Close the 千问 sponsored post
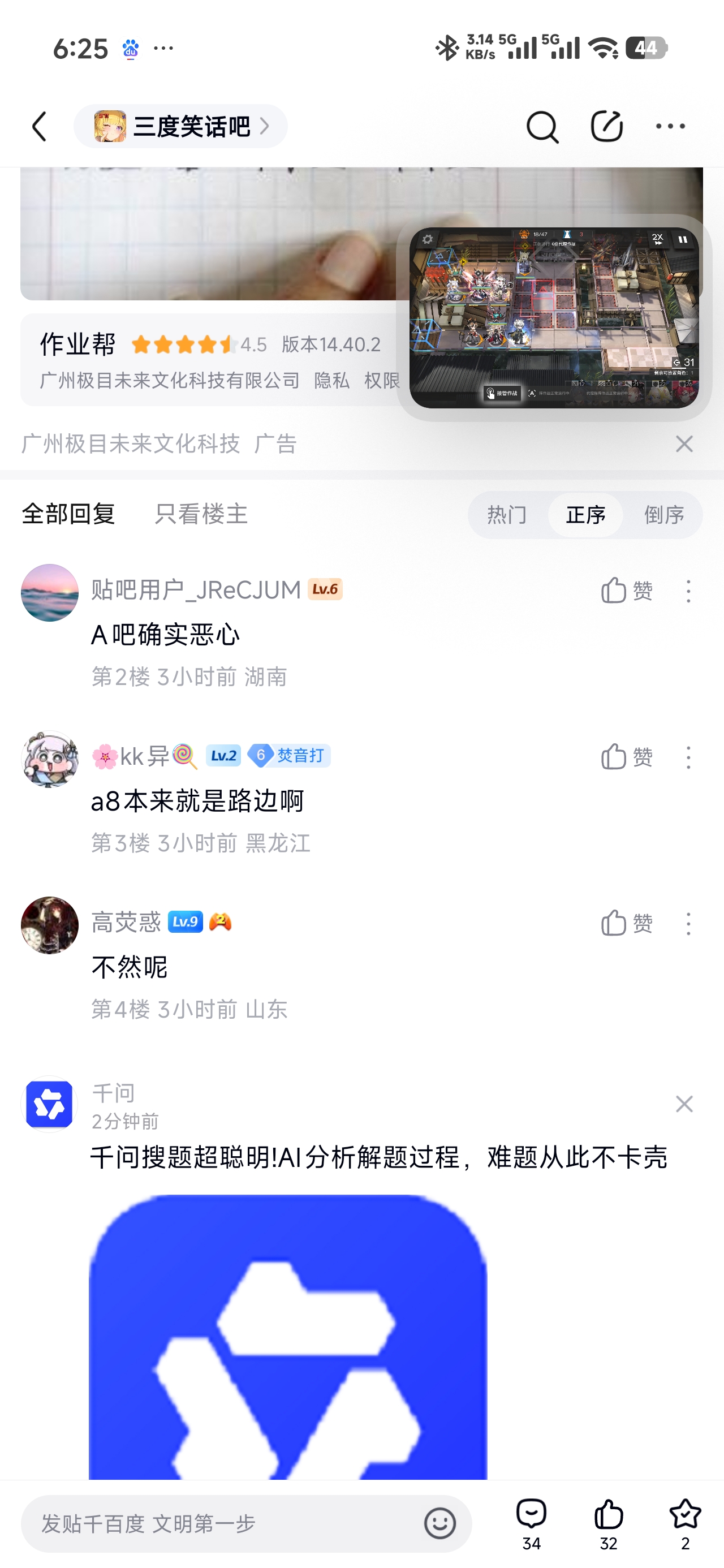 684,1104
